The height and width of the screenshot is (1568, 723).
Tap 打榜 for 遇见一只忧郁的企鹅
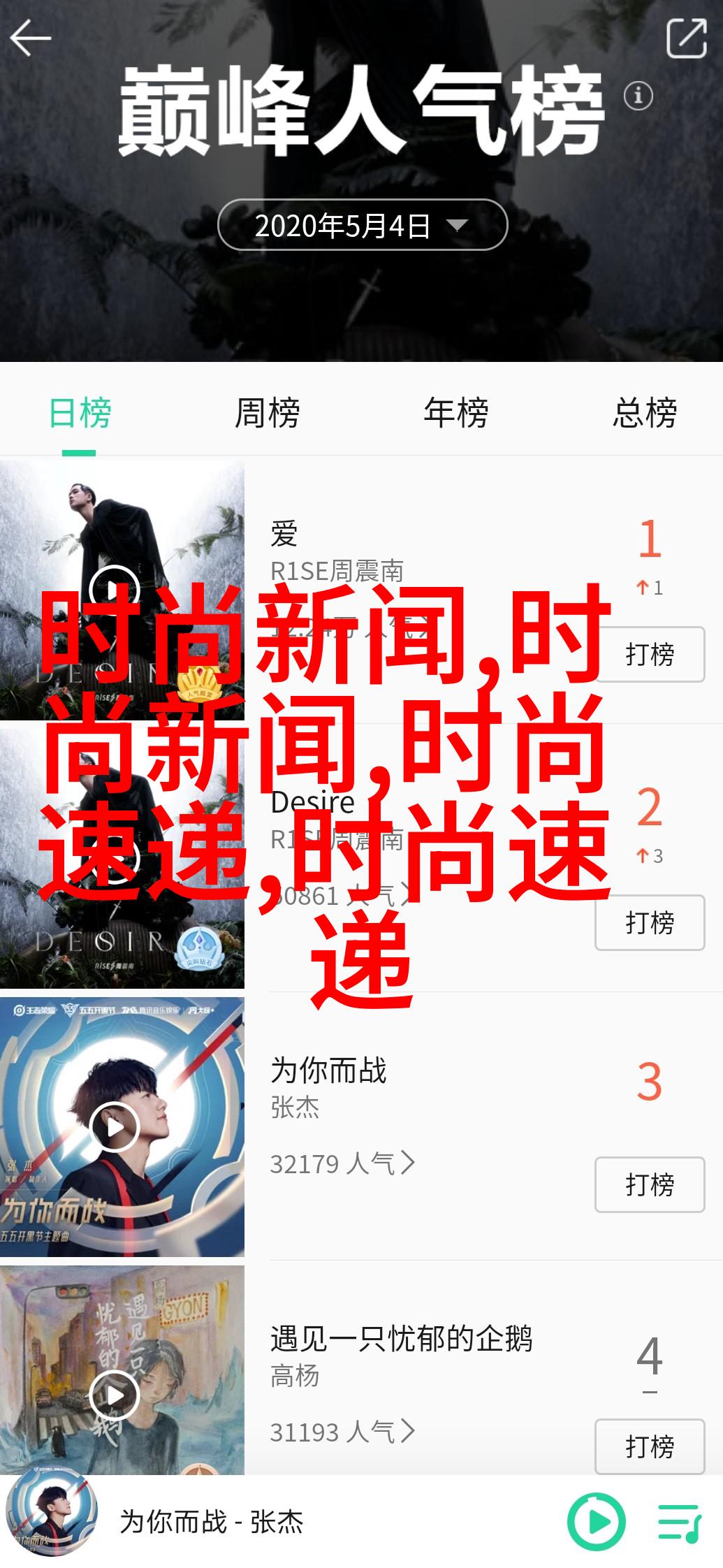(x=650, y=1446)
